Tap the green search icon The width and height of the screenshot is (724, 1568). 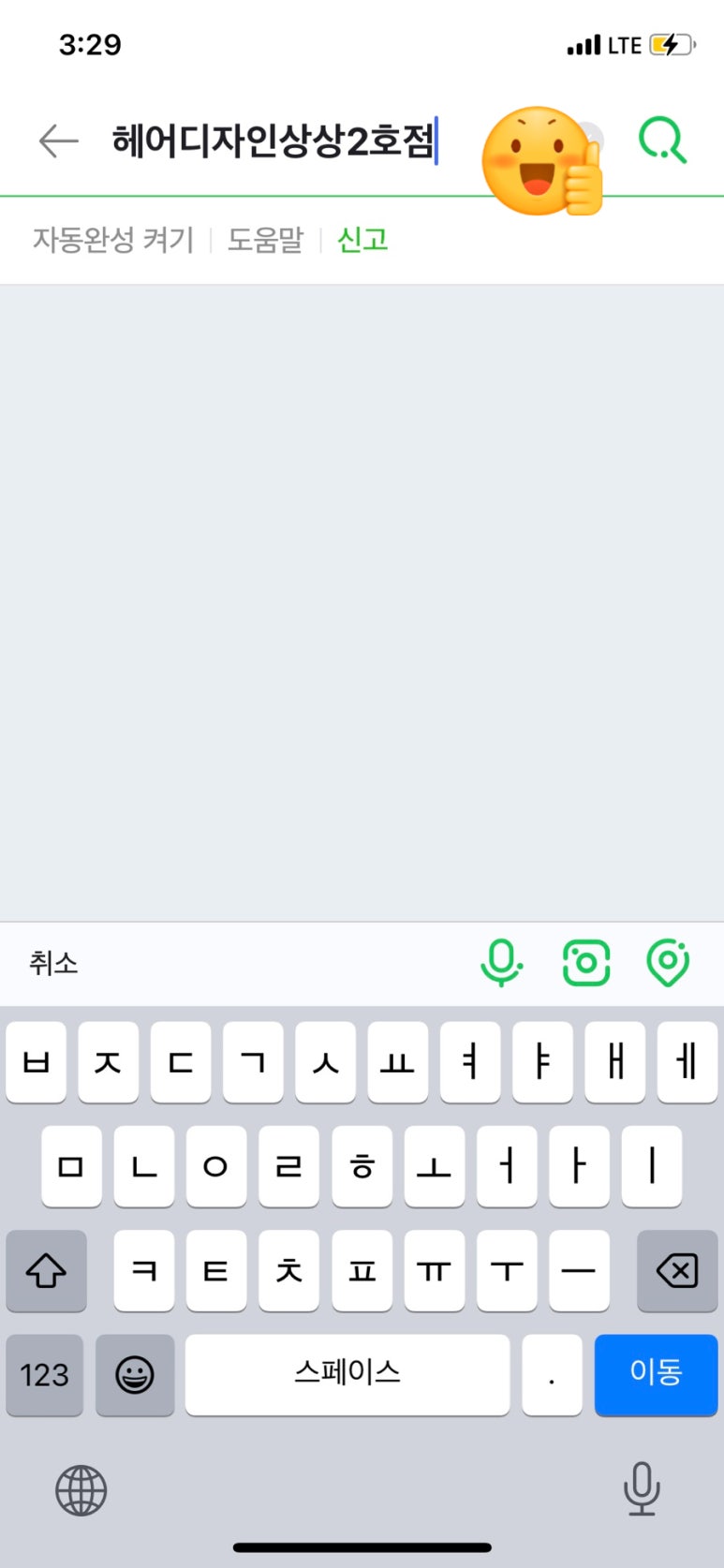662,141
